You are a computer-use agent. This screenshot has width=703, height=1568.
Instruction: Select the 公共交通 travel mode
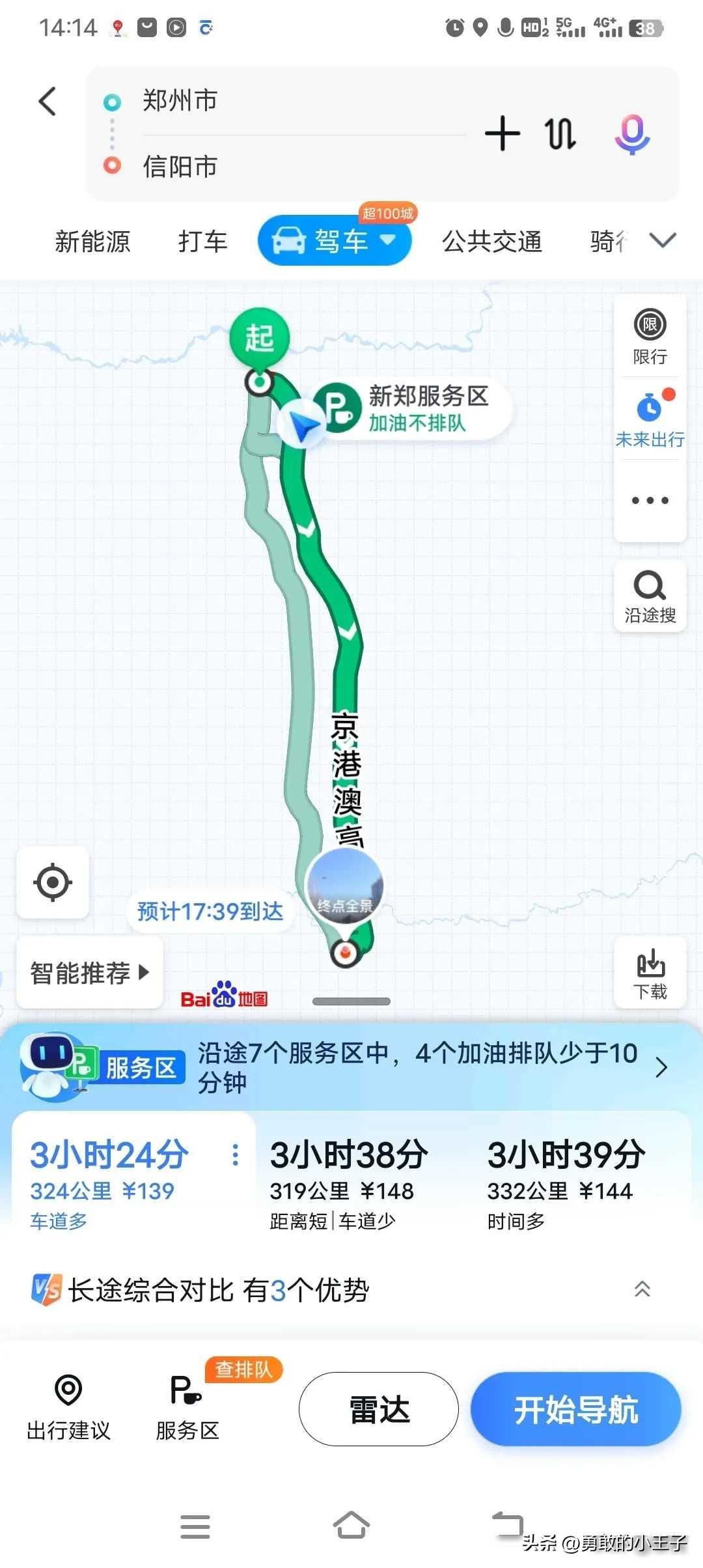(x=491, y=242)
